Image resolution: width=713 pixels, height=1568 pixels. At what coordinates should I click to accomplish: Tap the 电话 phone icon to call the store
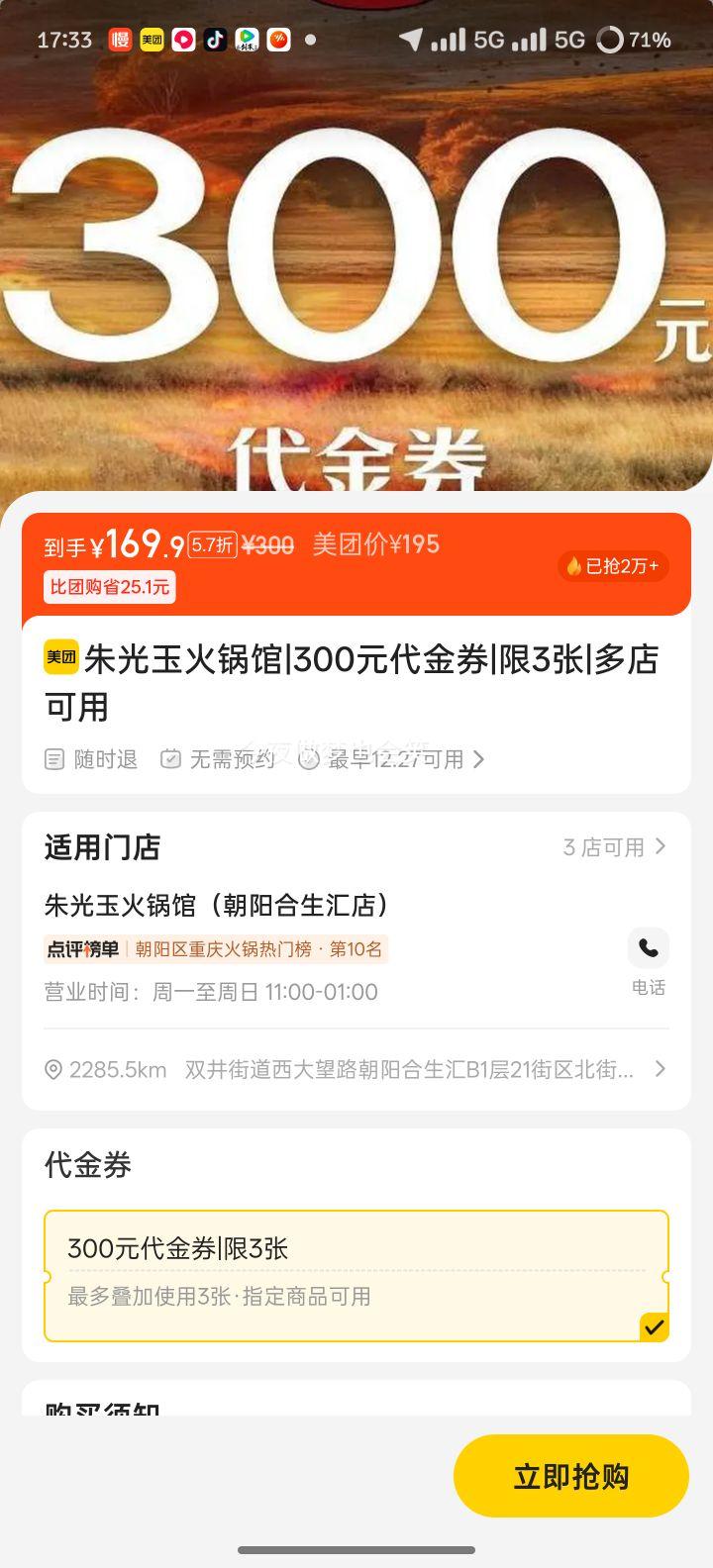tap(649, 947)
